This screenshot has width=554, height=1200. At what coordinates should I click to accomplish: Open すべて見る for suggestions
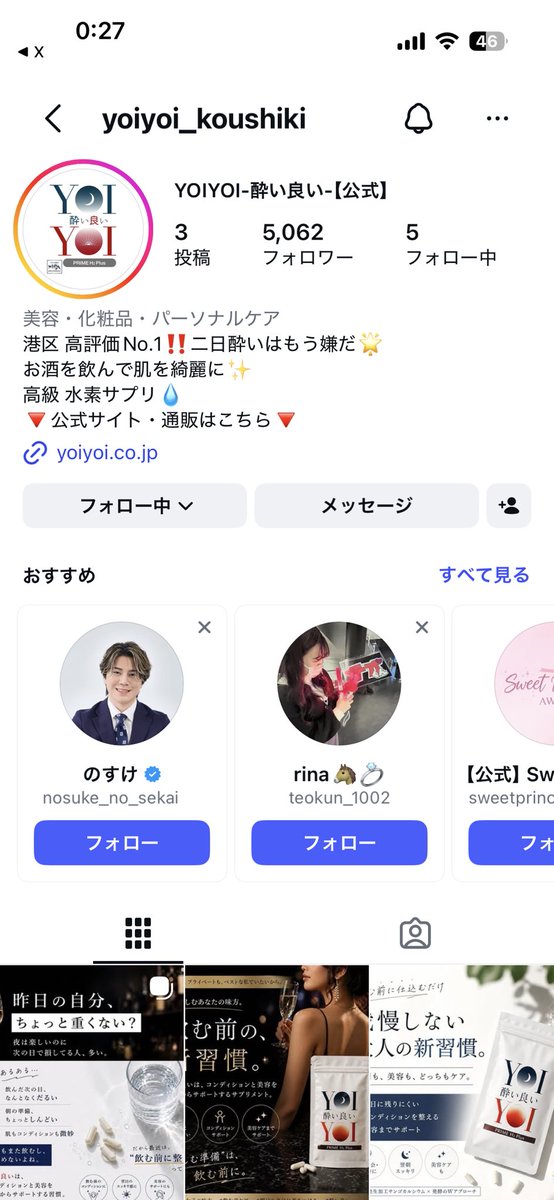[484, 574]
